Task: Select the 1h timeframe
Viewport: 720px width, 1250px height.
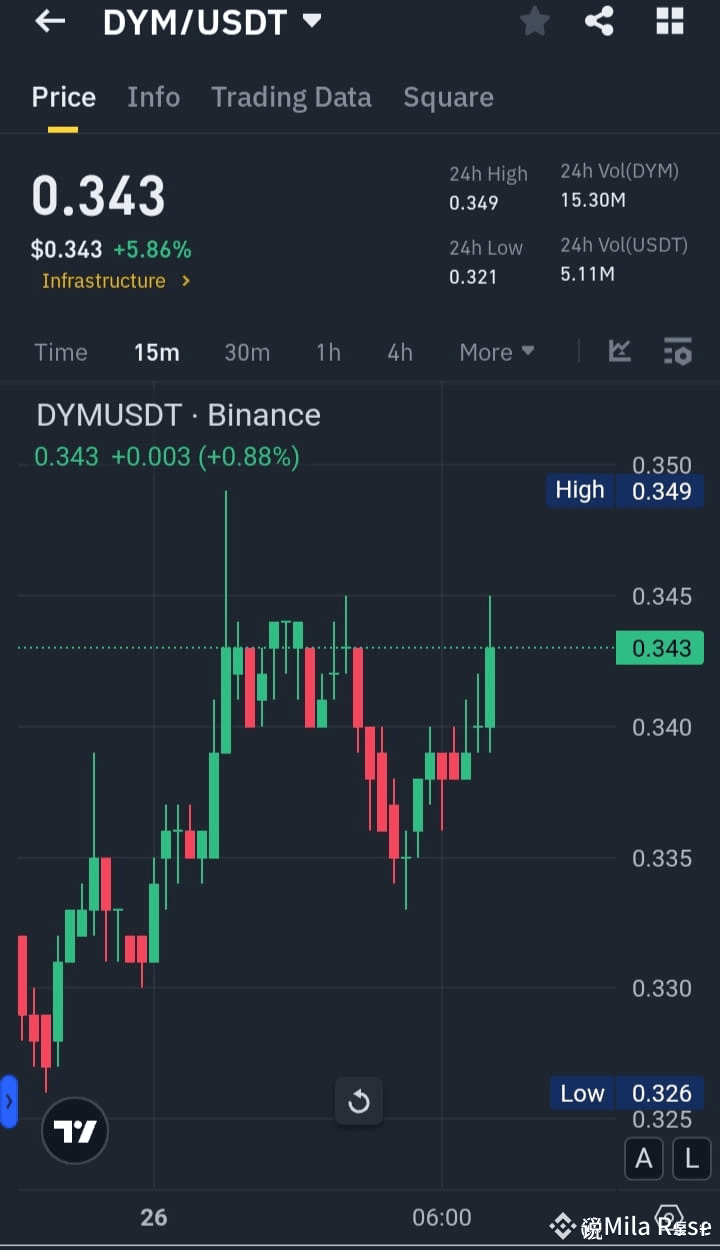Action: point(328,352)
